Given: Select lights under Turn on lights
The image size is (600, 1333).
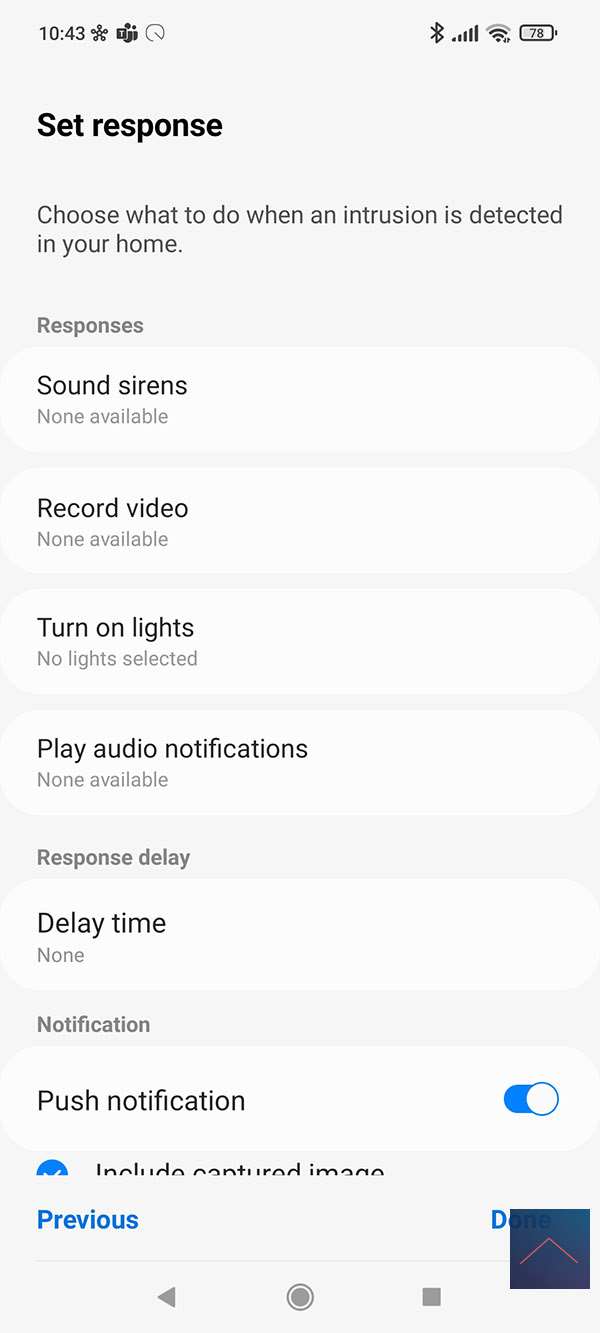Looking at the screenshot, I should coord(300,642).
